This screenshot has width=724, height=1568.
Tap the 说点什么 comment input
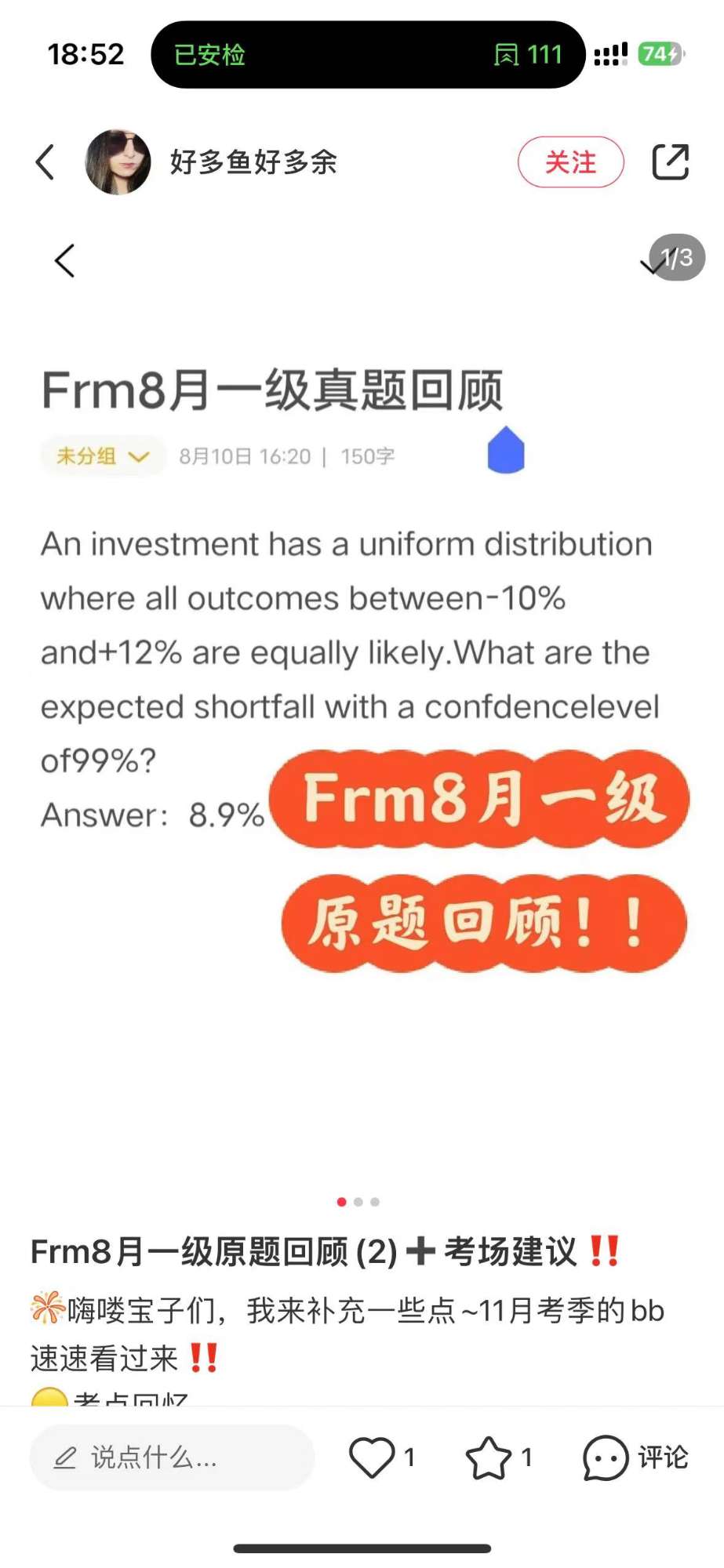171,1457
